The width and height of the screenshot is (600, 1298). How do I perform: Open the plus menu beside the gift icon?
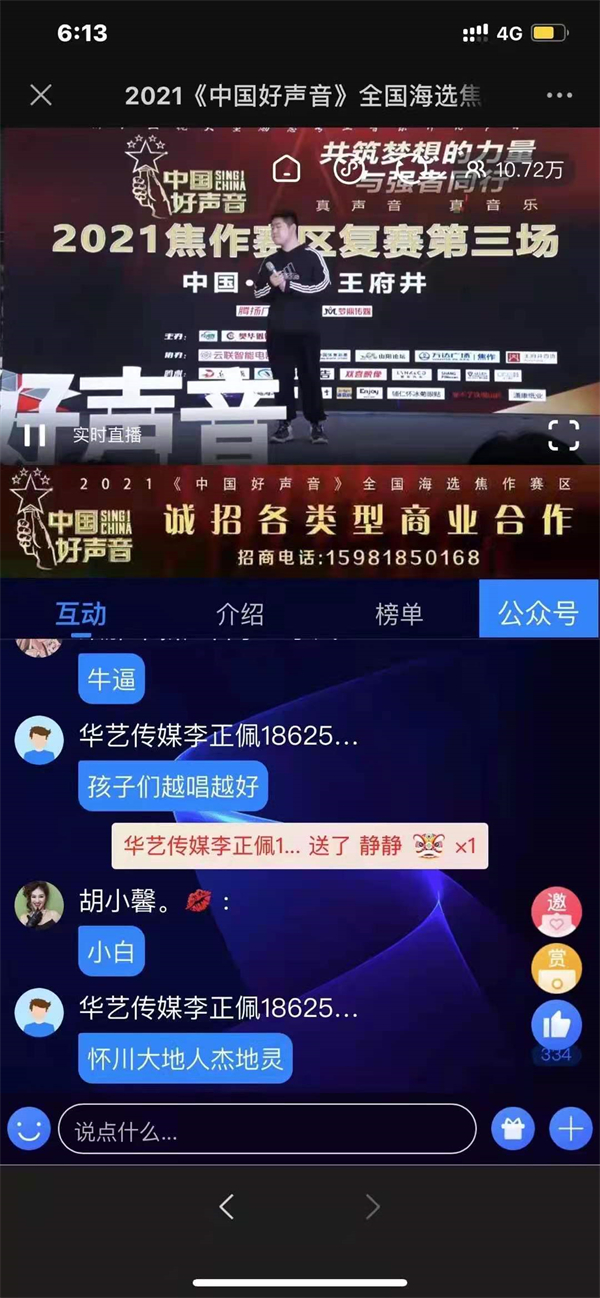570,1129
